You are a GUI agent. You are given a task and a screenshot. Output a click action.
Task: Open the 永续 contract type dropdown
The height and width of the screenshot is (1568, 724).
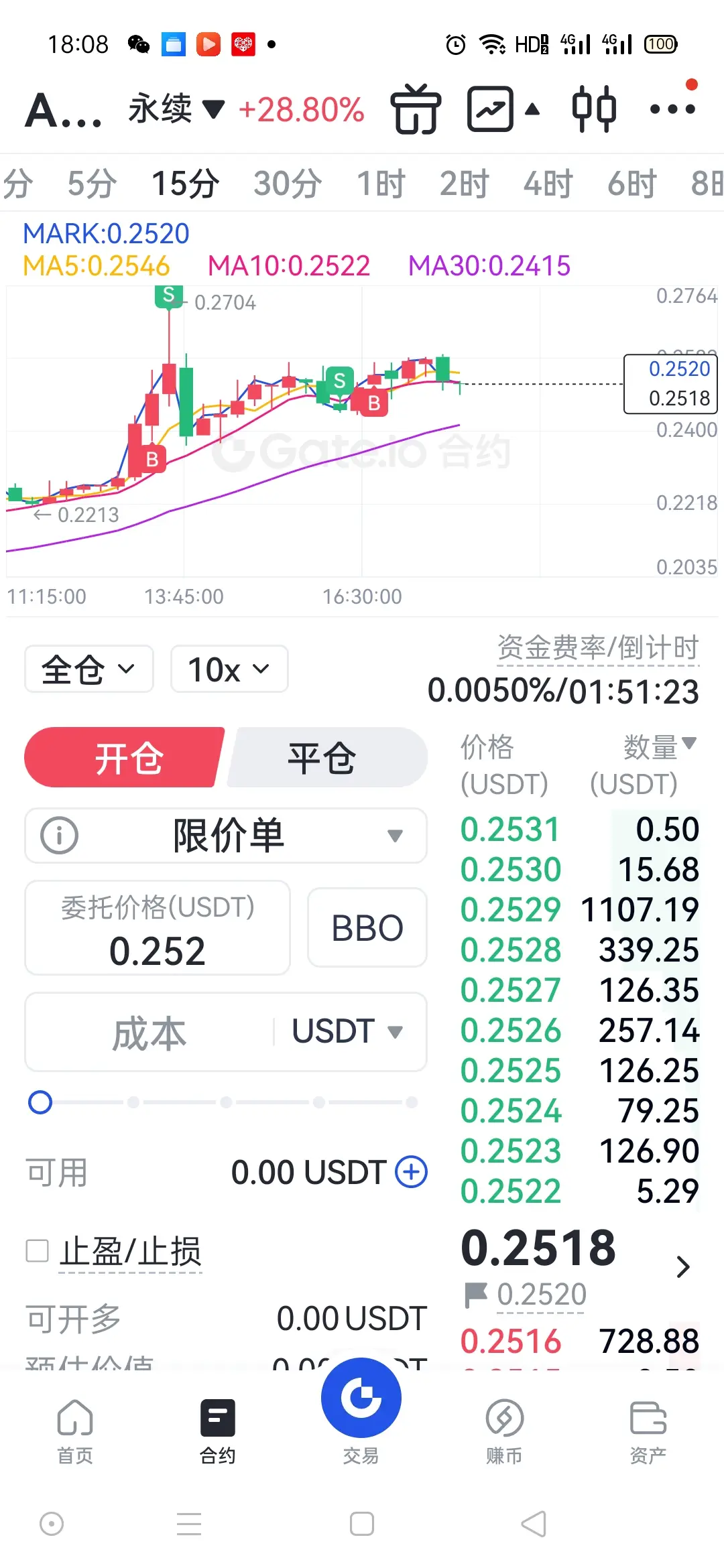176,109
